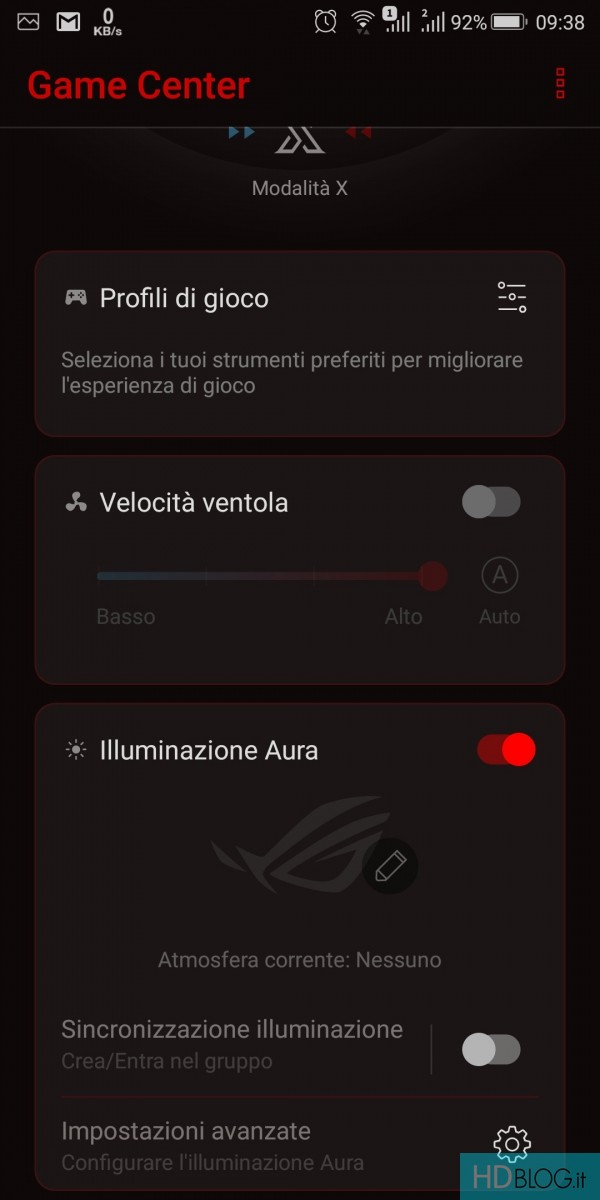This screenshot has height=1200, width=600.
Task: Enable the Velocità ventola switch
Action: pos(491,502)
